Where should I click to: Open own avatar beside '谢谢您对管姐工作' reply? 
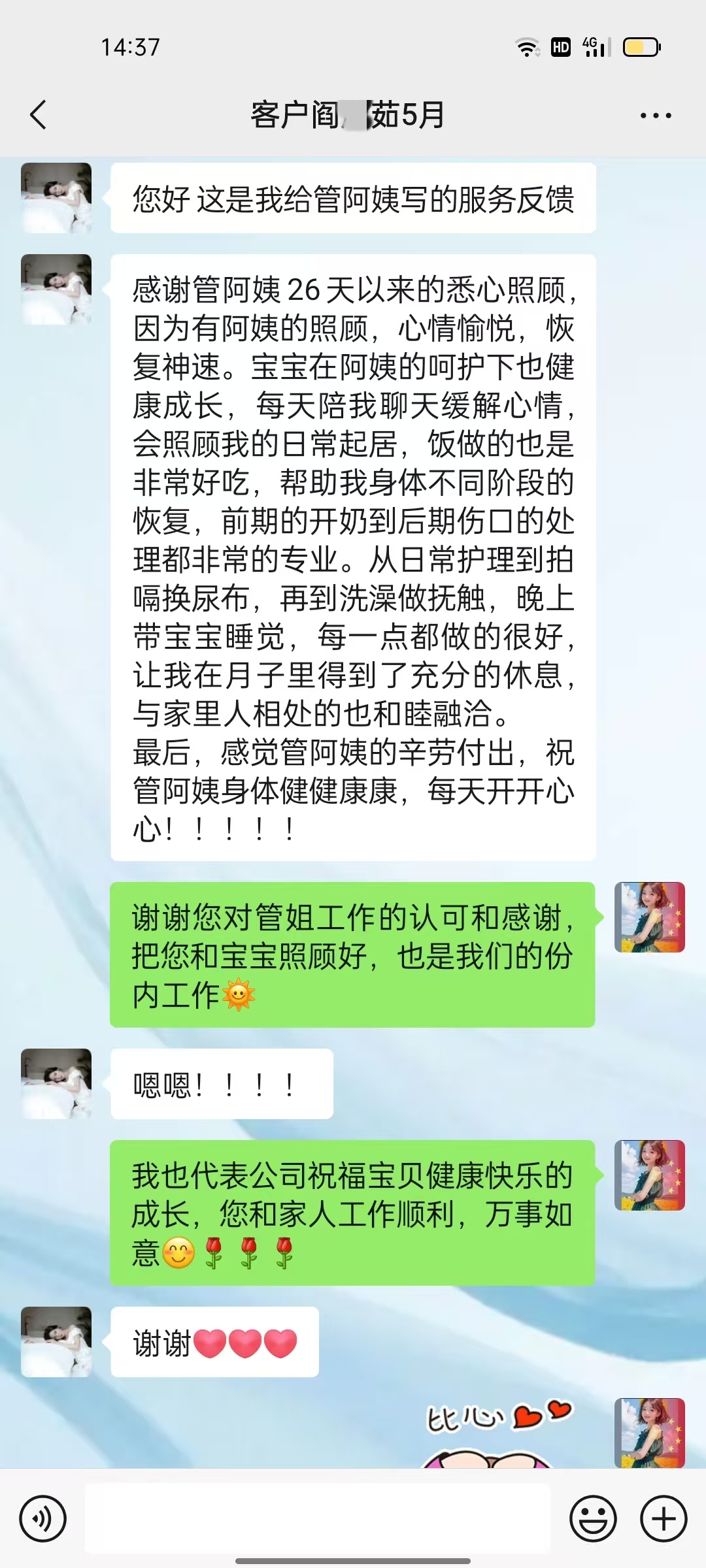[649, 917]
